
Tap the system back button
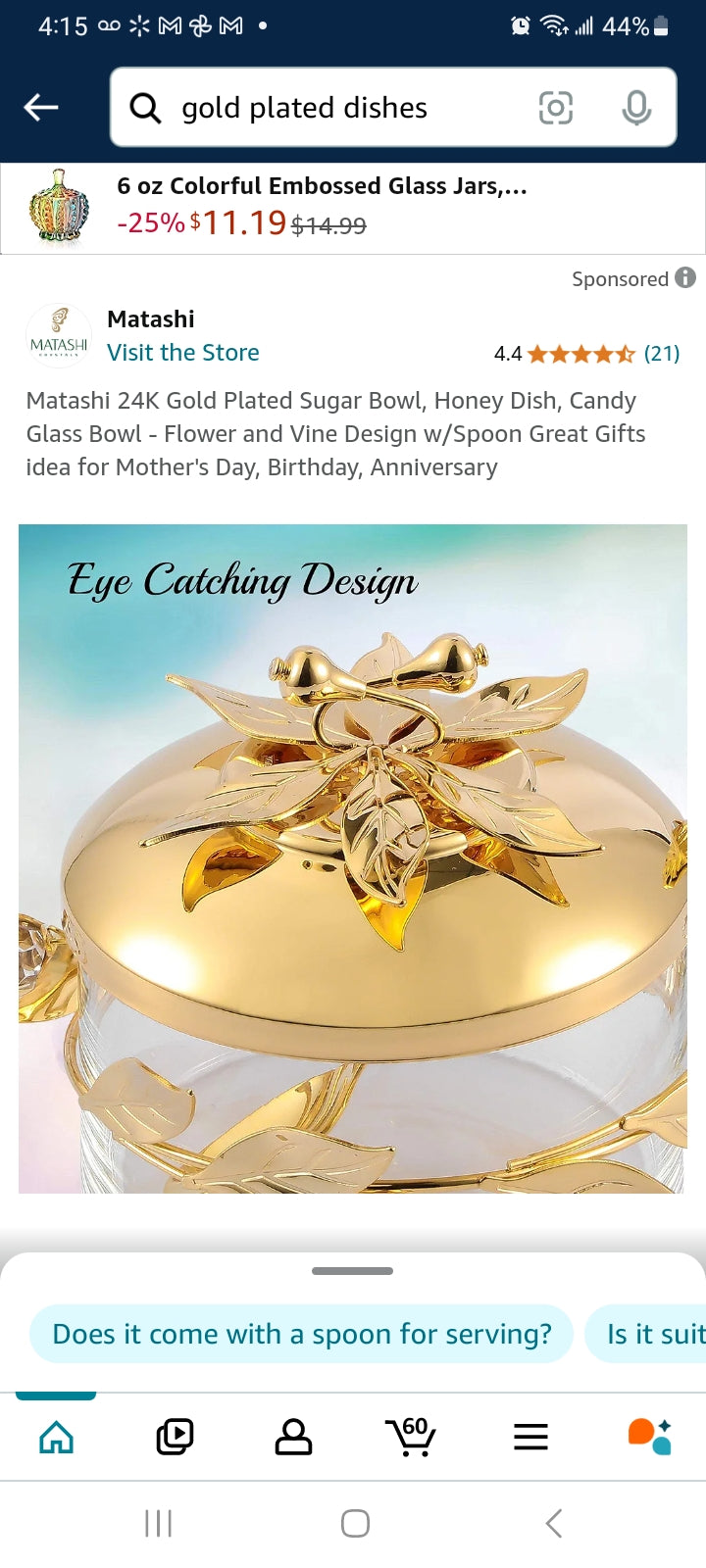(554, 1523)
